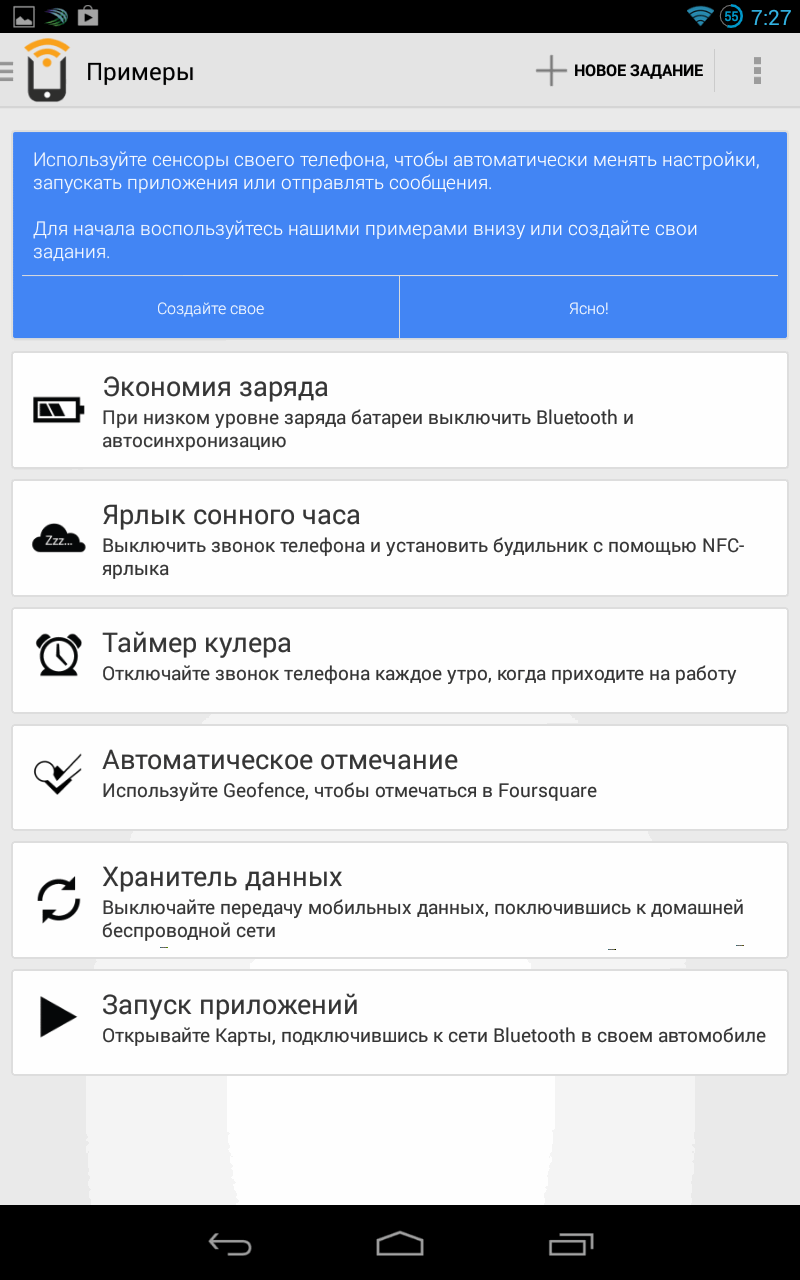
Task: Go back using the system back button
Action: [x=230, y=1243]
